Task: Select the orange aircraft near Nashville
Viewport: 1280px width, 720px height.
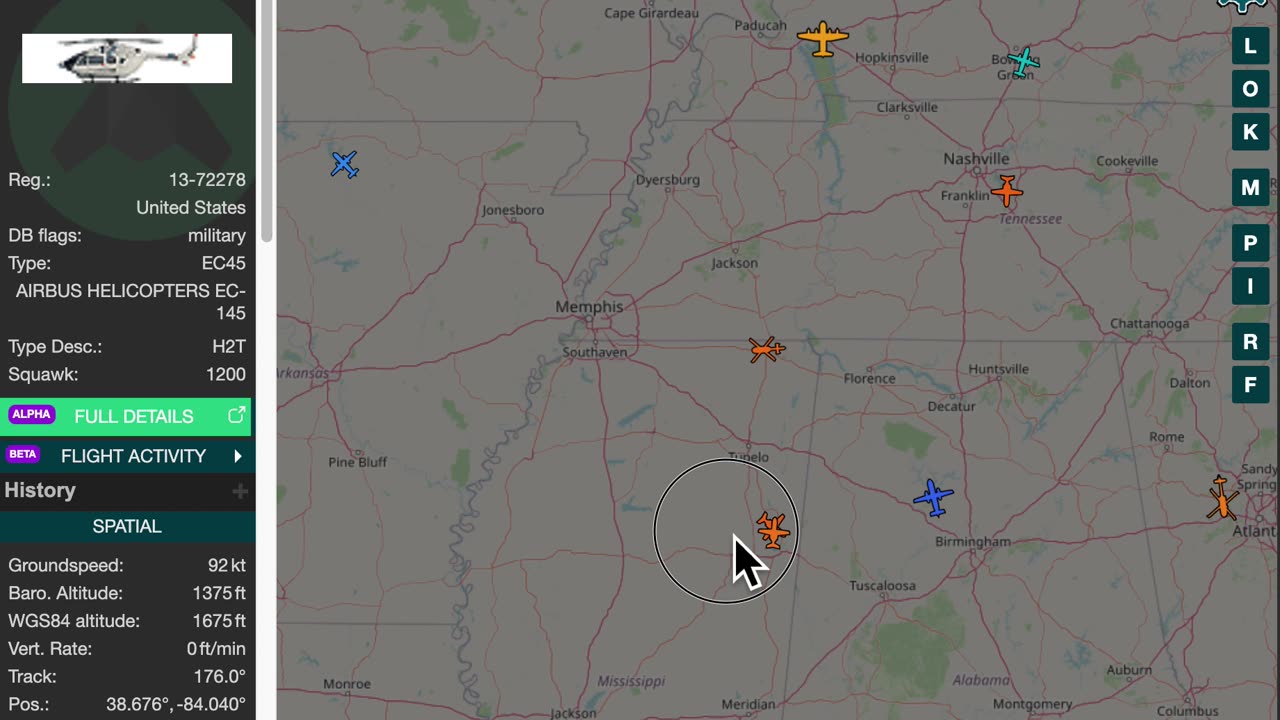Action: tap(1007, 190)
